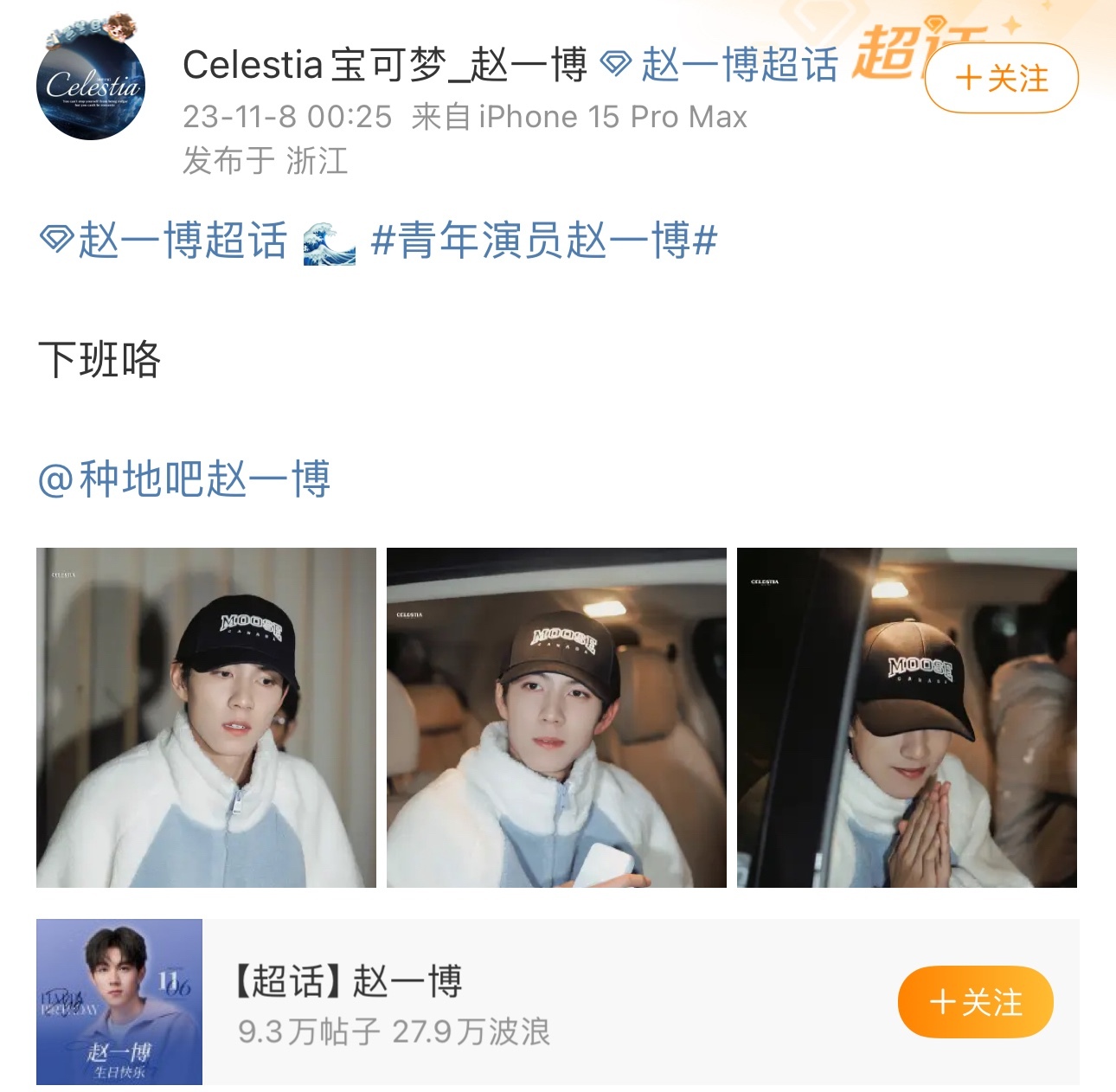View first photo in the post
1116x1092 pixels.
[x=206, y=717]
